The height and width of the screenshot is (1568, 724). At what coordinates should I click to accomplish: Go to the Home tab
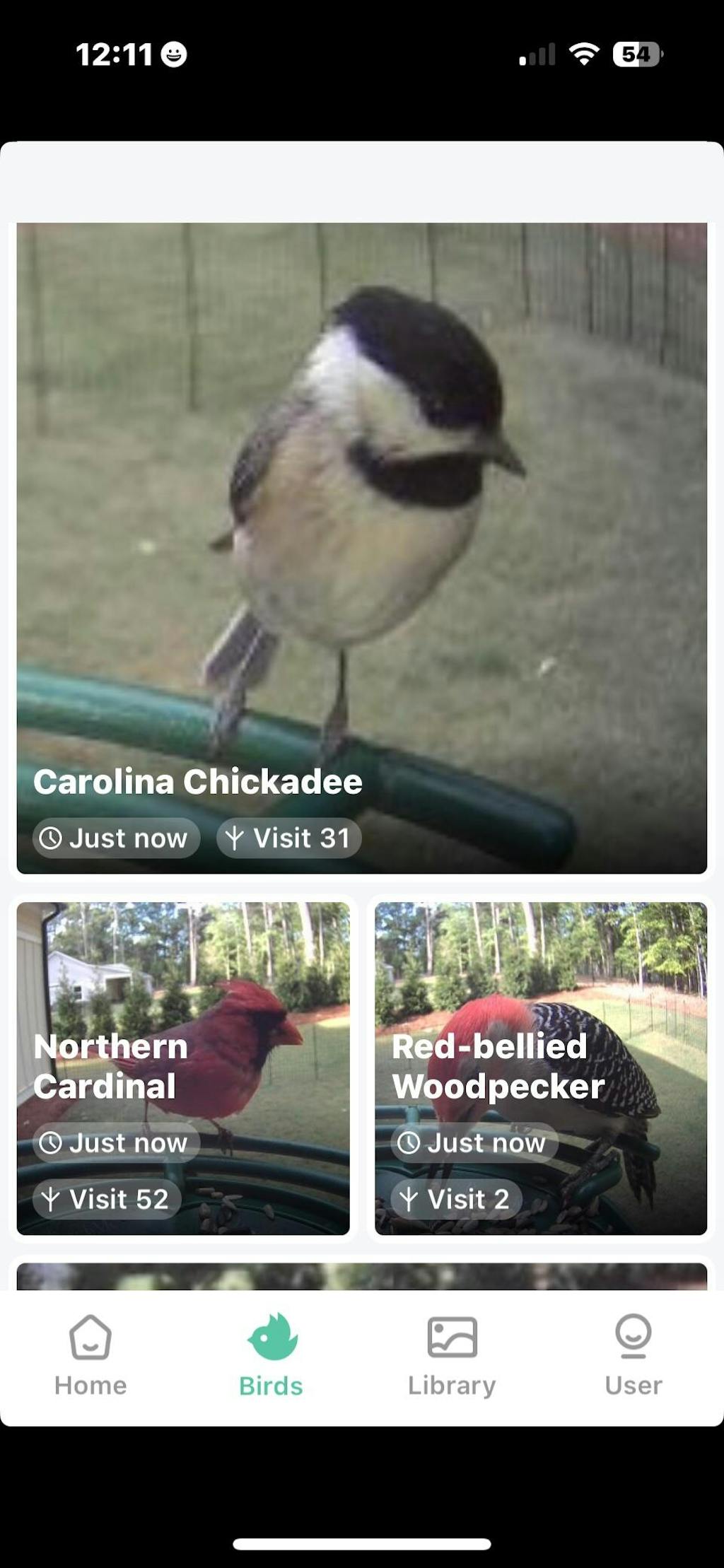[90, 1355]
